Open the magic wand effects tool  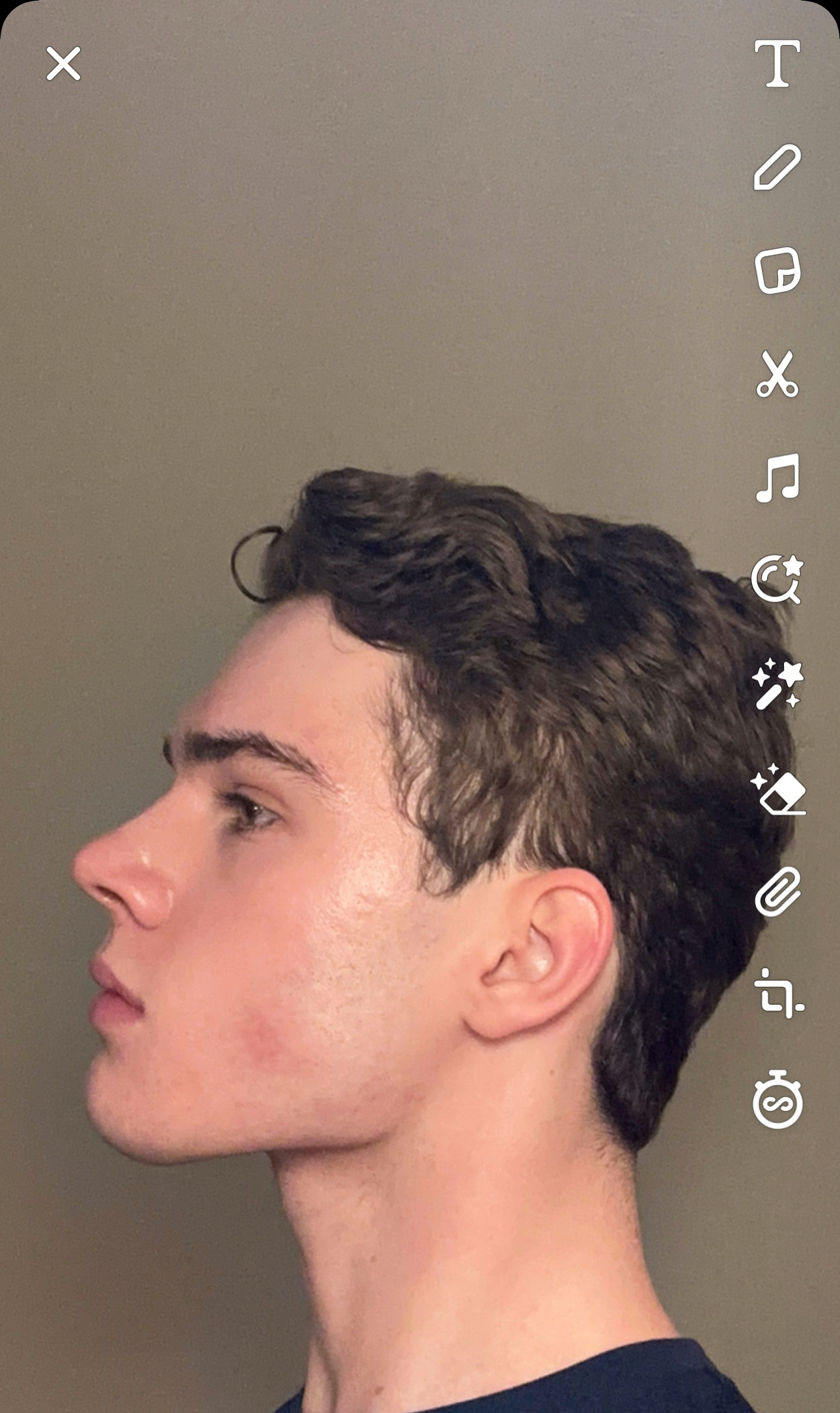[777, 684]
